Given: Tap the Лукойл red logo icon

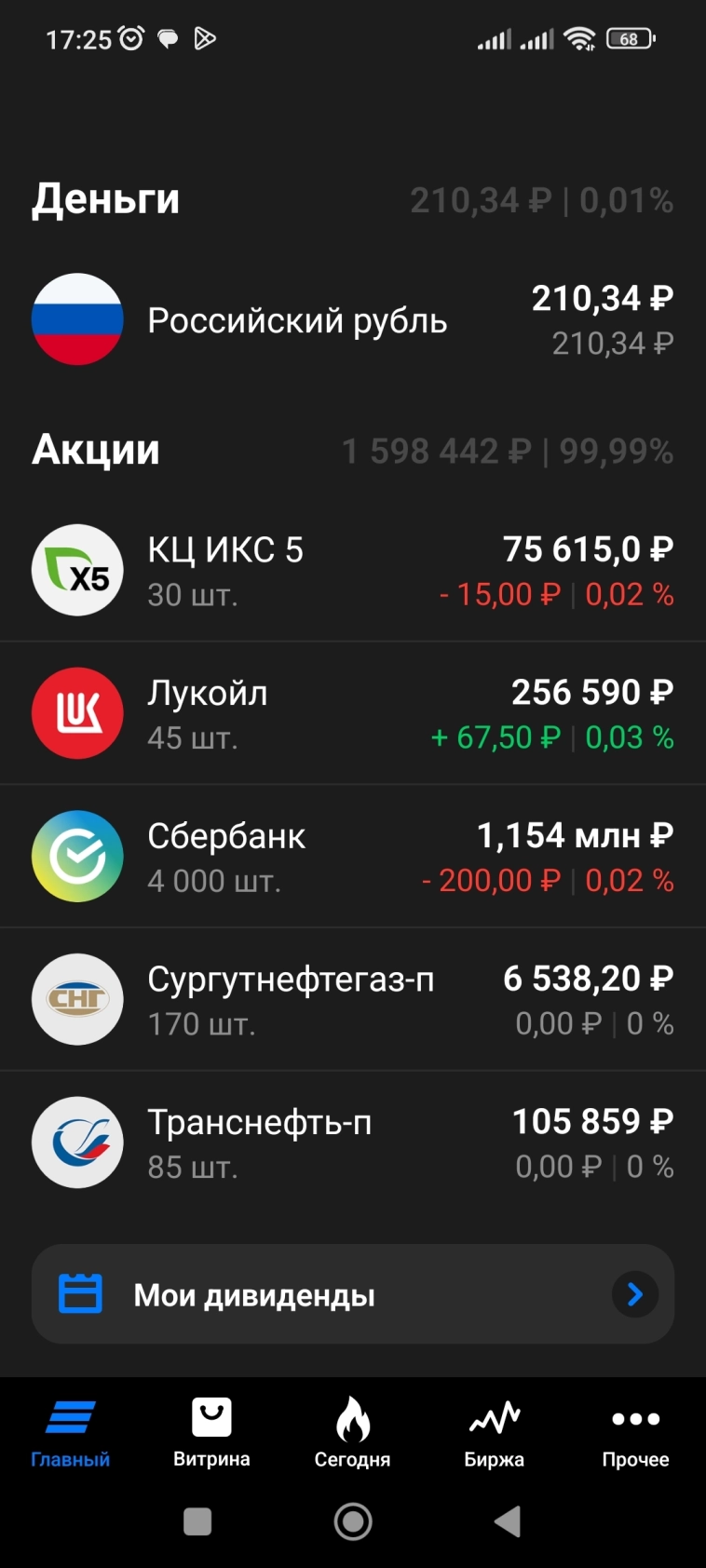Looking at the screenshot, I should [77, 713].
